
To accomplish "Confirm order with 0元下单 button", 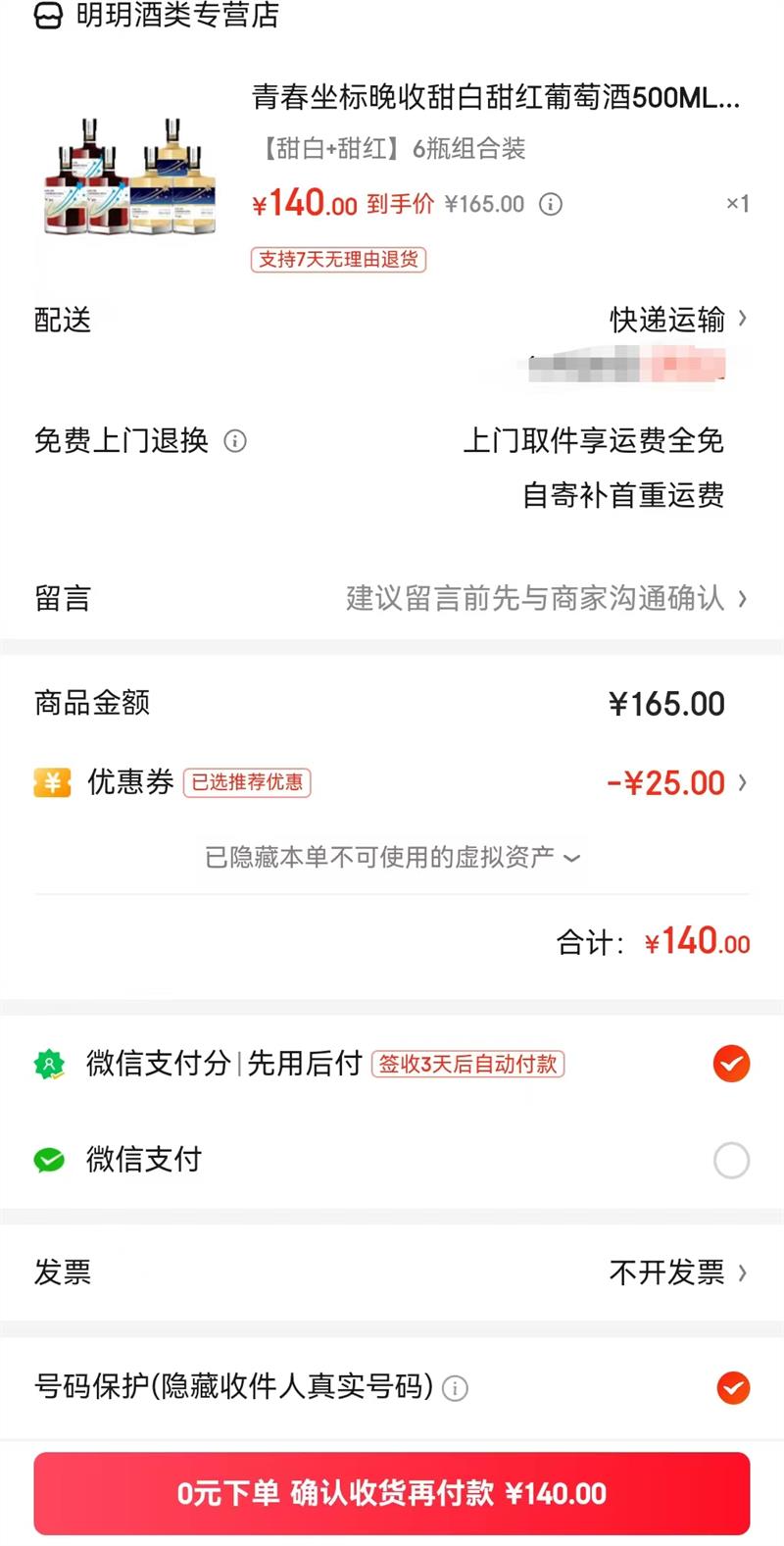I will tap(392, 1493).
